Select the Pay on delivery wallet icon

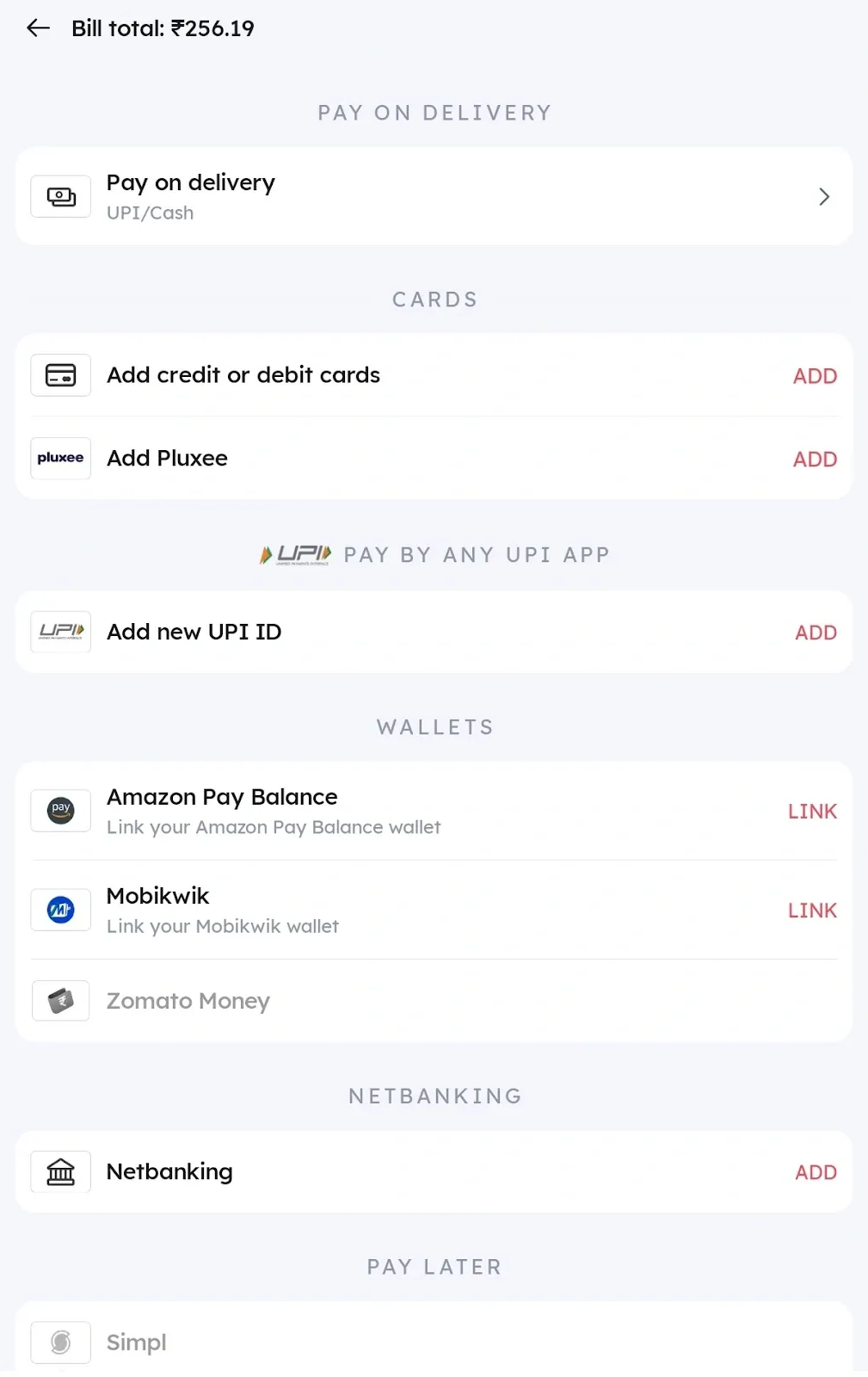[x=60, y=195]
